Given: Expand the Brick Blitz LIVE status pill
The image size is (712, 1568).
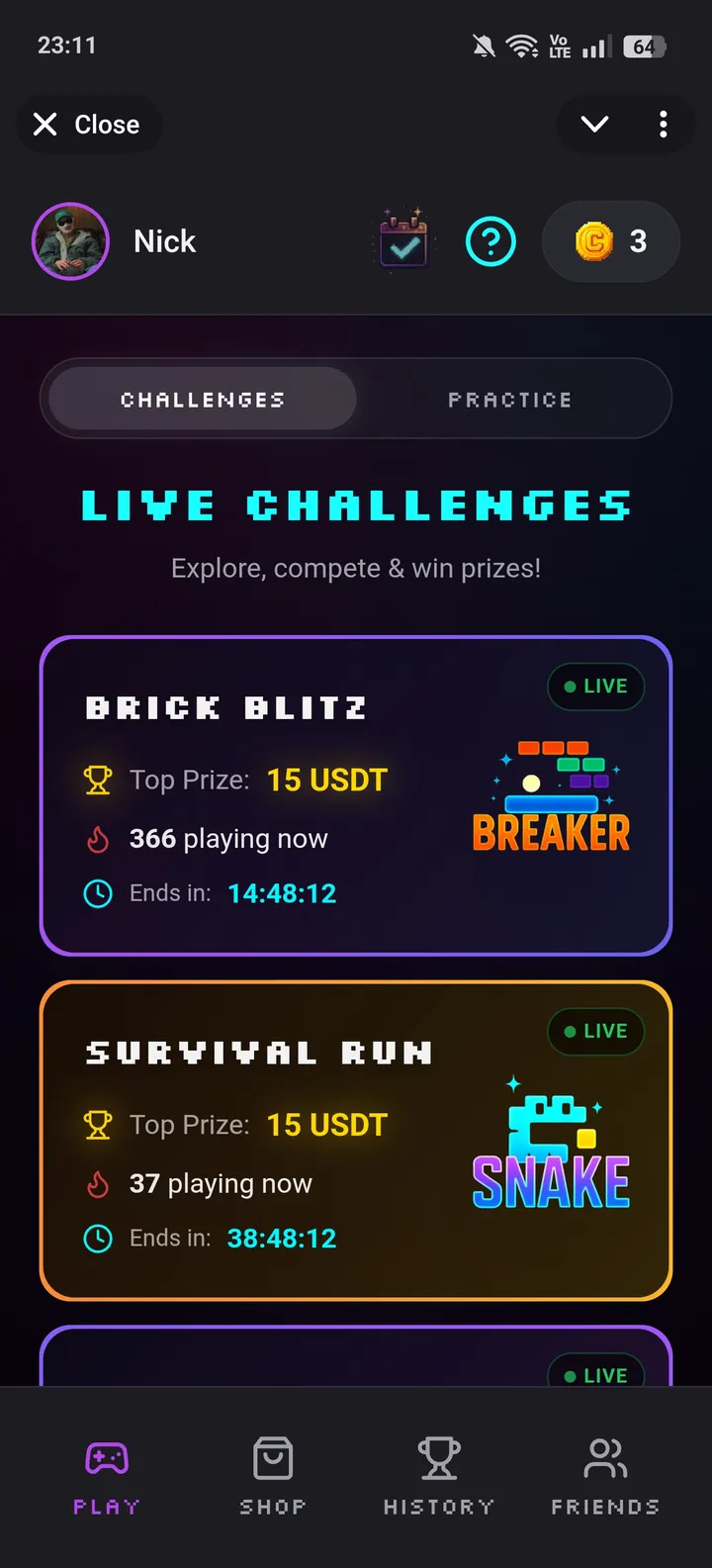Looking at the screenshot, I should [595, 687].
